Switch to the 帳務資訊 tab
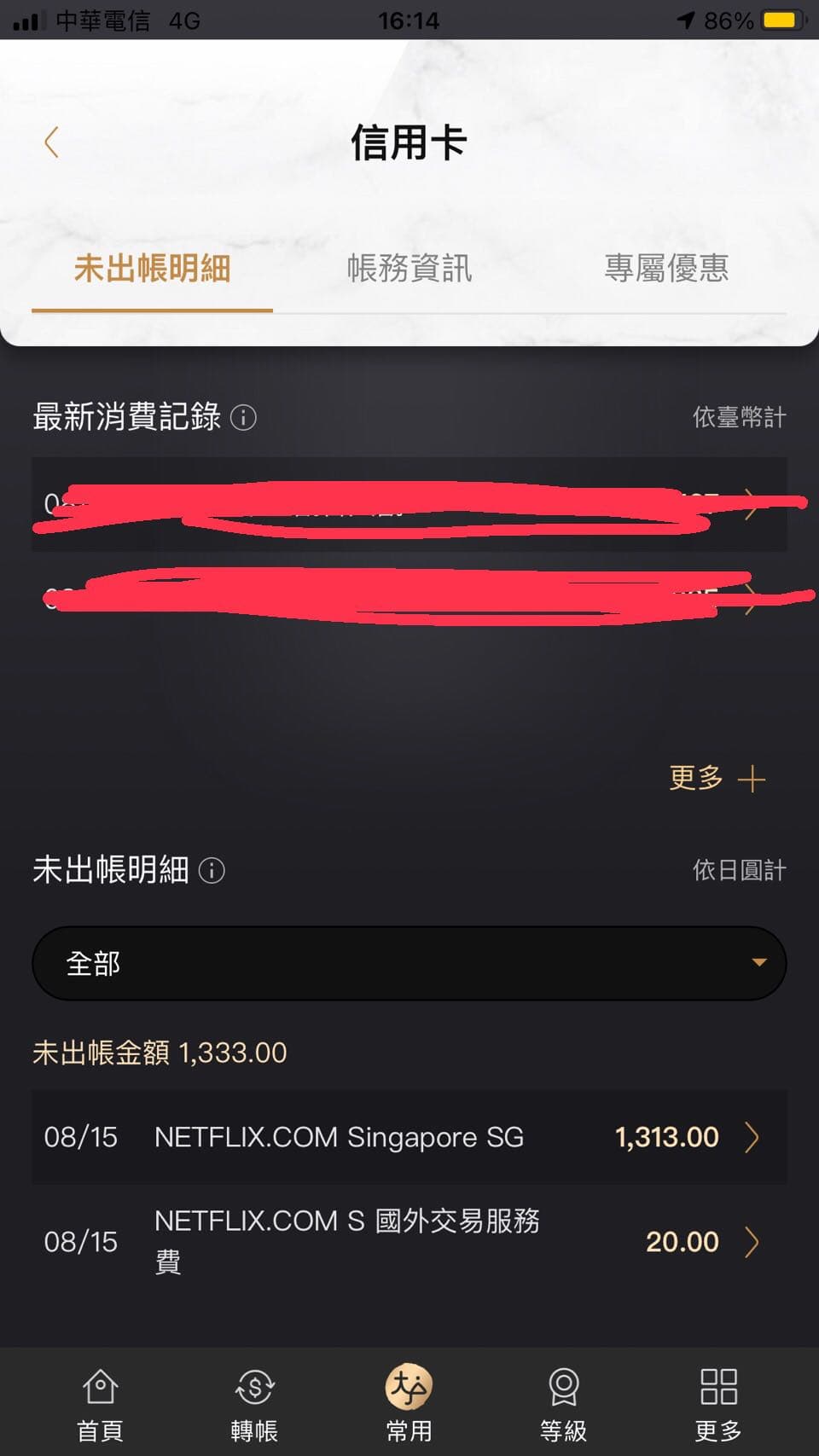 [409, 269]
